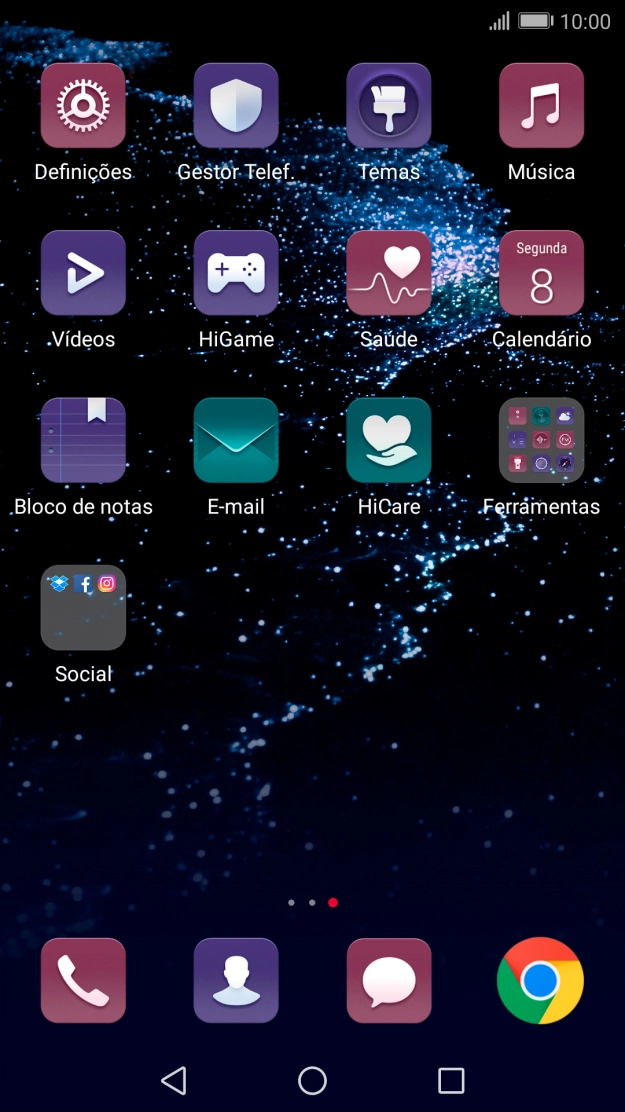Open the Música app

click(x=541, y=106)
